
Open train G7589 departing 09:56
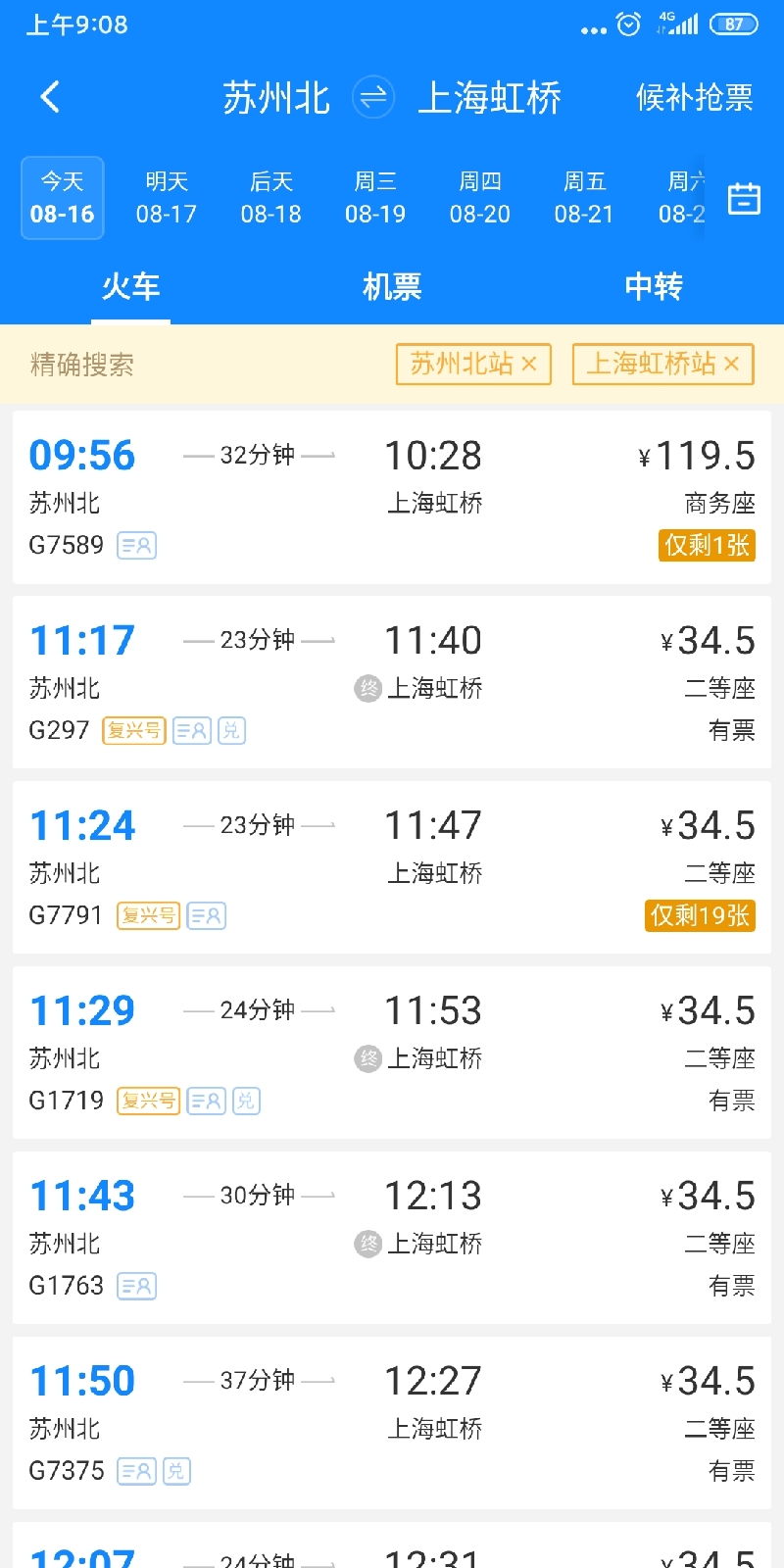click(392, 498)
